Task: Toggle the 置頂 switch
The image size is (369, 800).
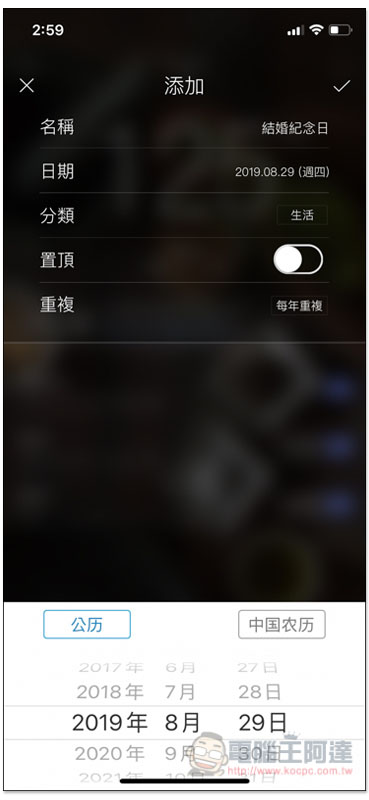Action: pyautogui.click(x=298, y=260)
